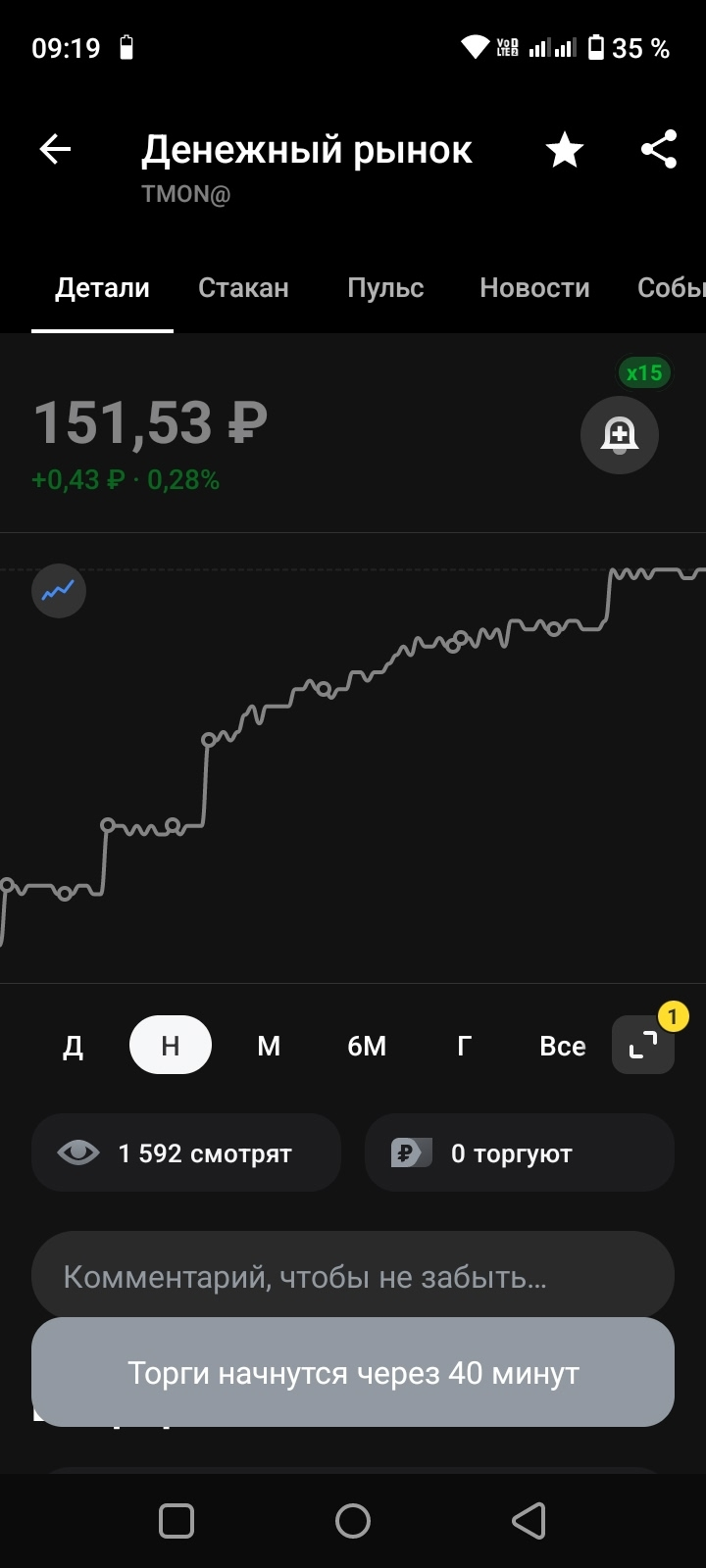706x1568 pixels.
Task: Show the 6М chart period
Action: coord(367,1046)
